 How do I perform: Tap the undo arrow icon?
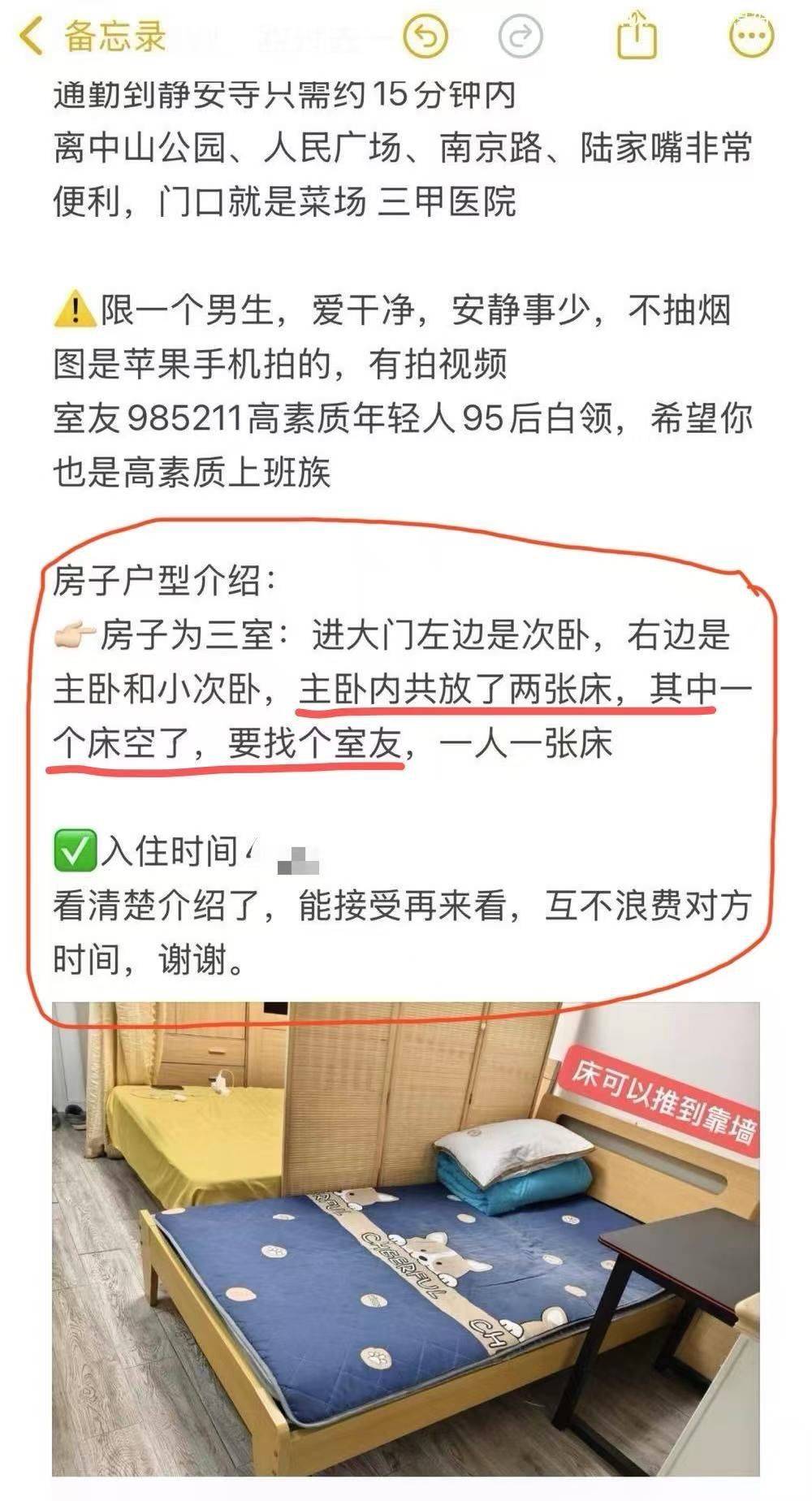[x=425, y=36]
